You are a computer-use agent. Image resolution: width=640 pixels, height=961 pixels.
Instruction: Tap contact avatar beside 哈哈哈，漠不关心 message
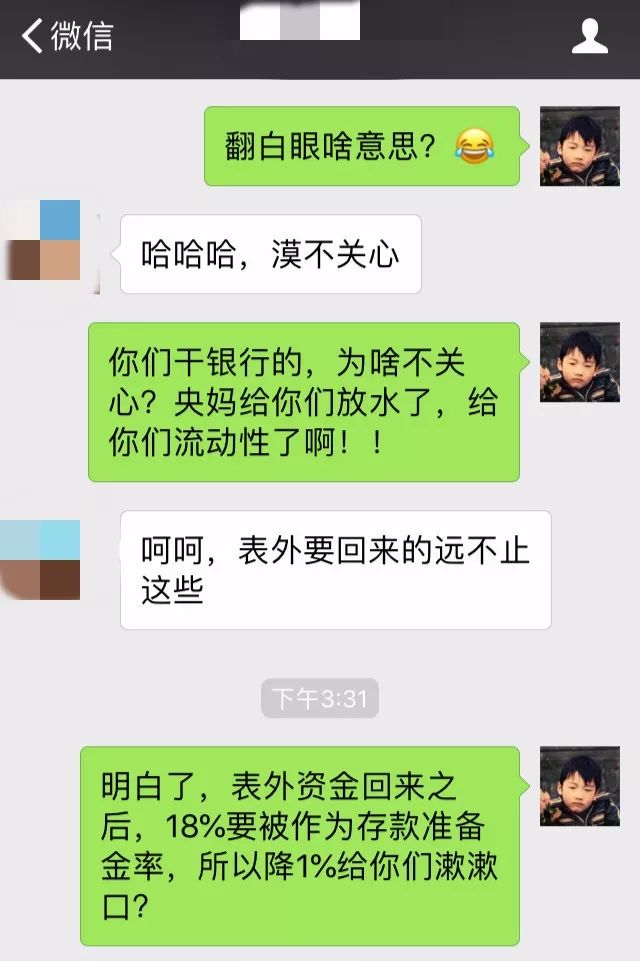[41, 240]
